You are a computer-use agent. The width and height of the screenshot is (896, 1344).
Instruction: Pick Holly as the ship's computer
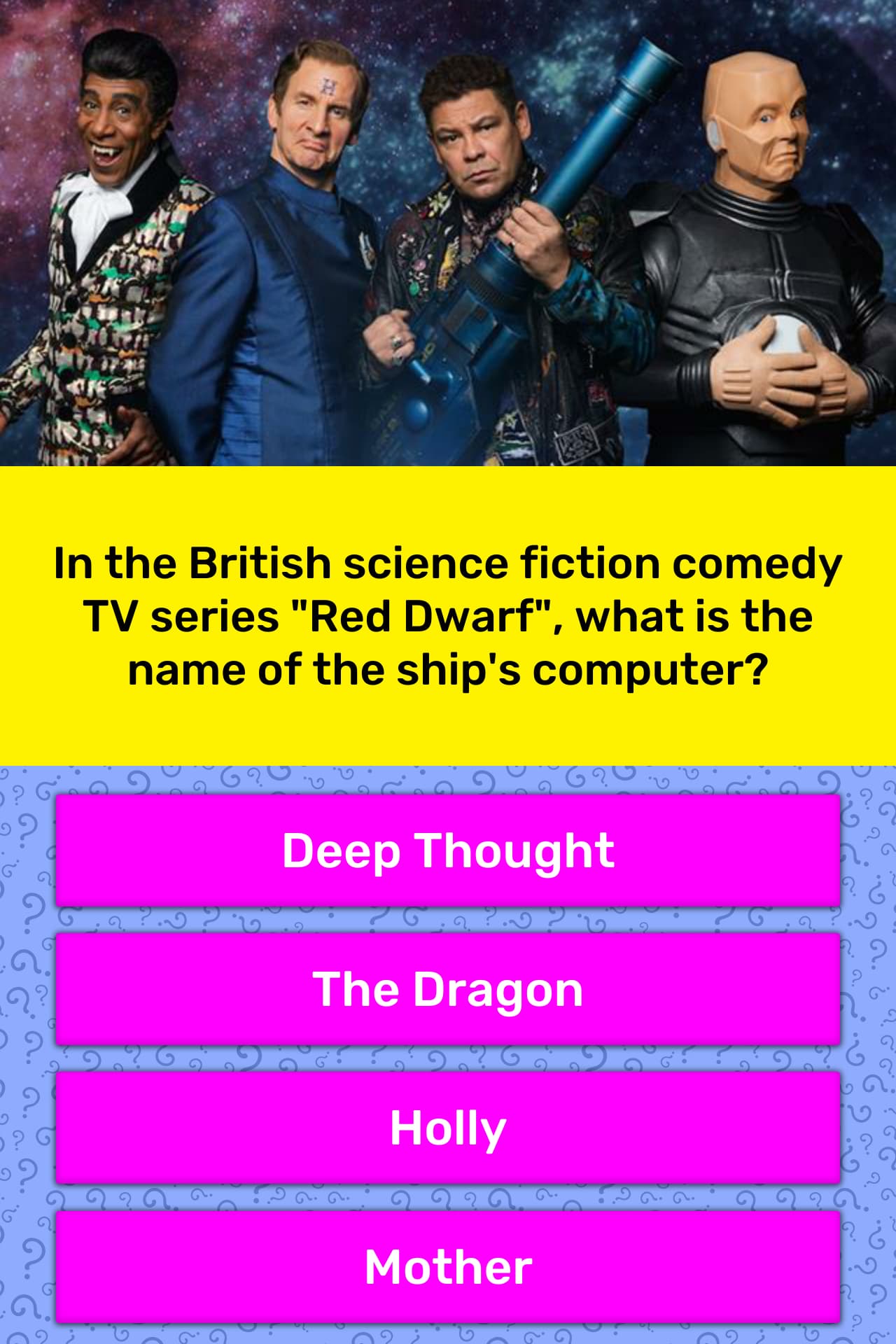pyautogui.click(x=448, y=1128)
